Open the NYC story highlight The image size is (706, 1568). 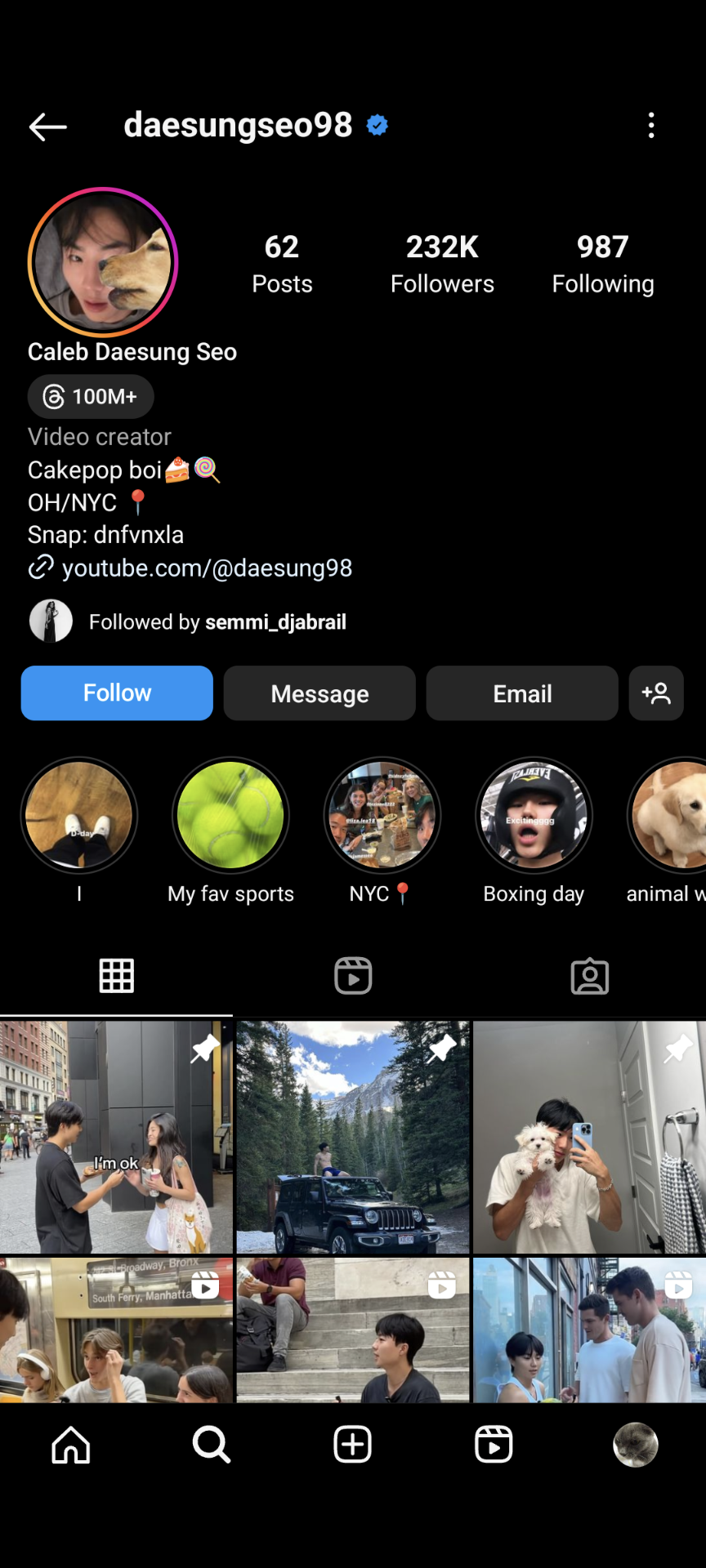(382, 816)
